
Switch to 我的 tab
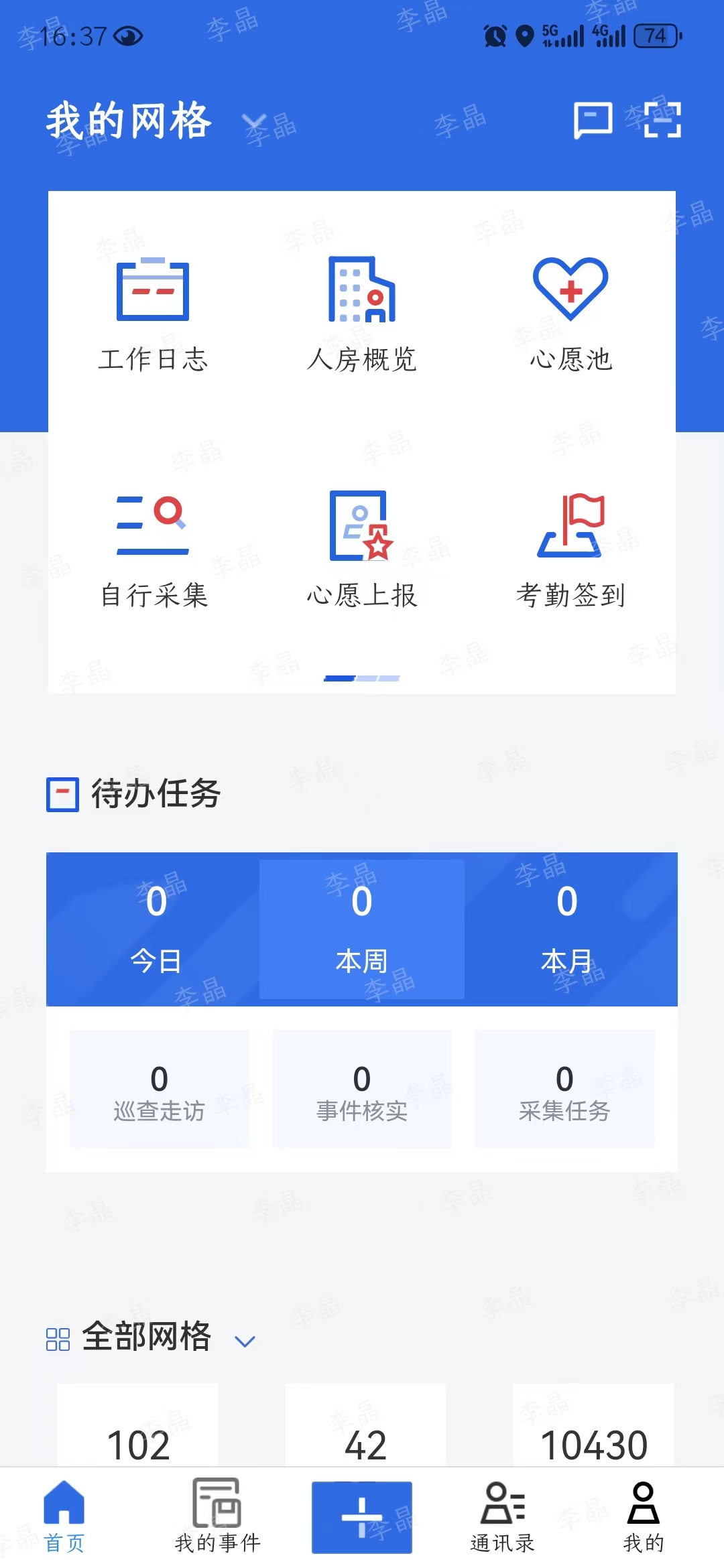643,1516
